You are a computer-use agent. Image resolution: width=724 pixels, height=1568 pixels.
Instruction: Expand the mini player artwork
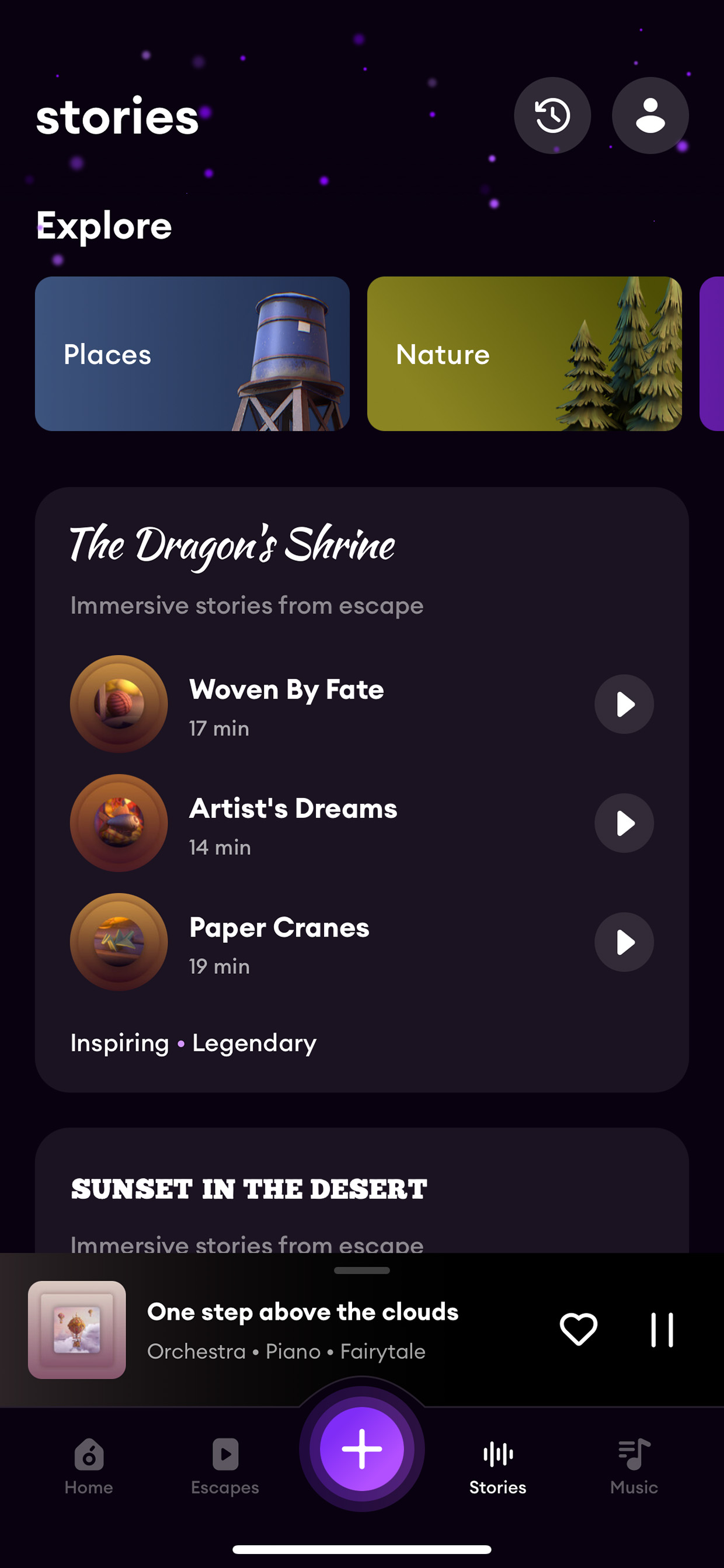pos(76,1330)
